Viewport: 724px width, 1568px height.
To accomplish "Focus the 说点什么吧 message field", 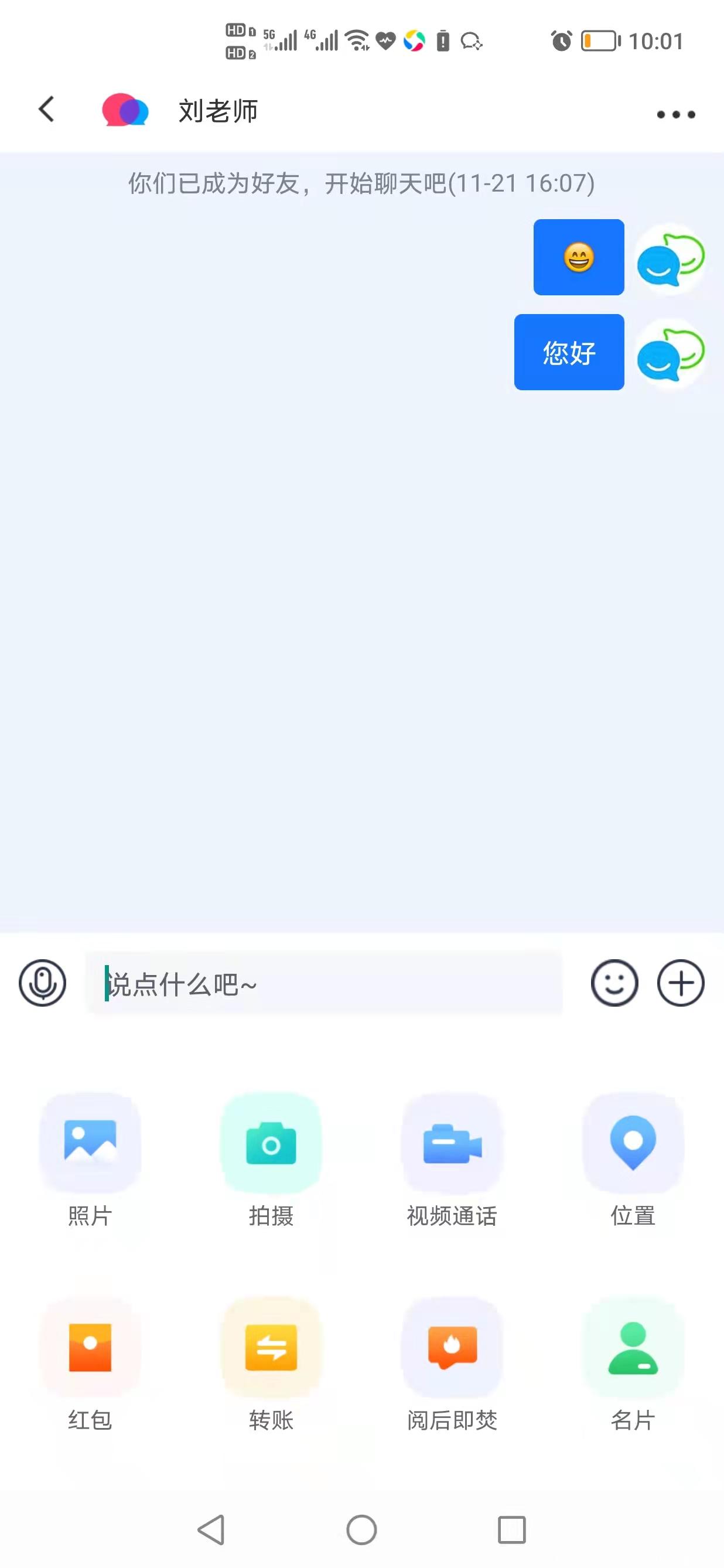I will coord(324,983).
